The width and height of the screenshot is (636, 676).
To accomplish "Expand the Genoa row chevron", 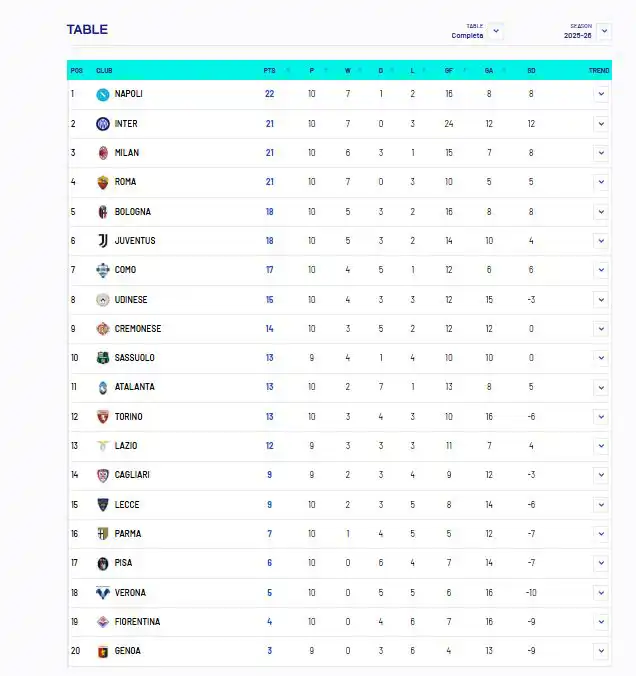I will [x=601, y=651].
